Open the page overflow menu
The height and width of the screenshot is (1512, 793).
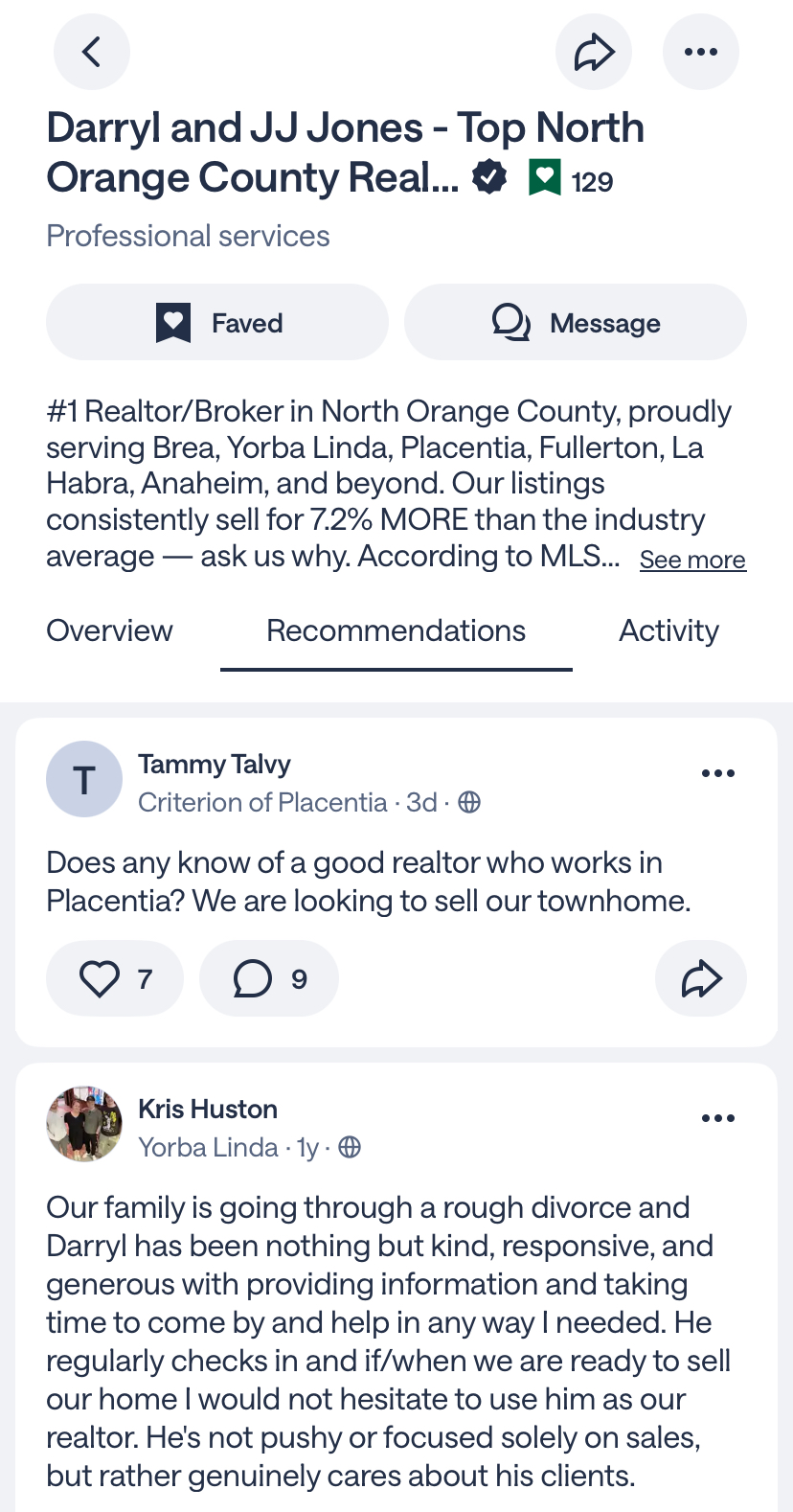701,52
